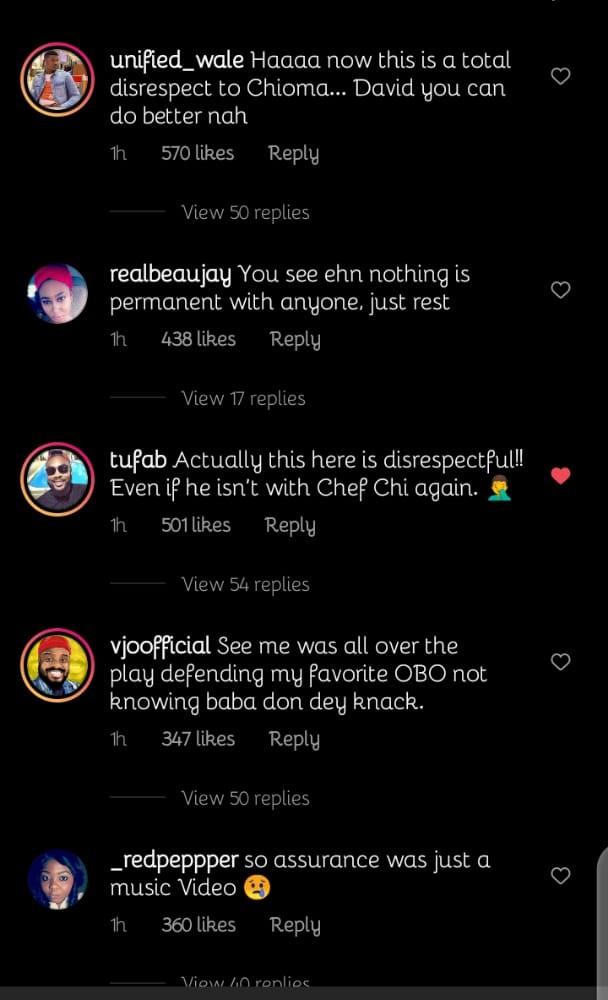Reply to realbeaujay's comment
This screenshot has height=1000, width=608.
pos(295,339)
